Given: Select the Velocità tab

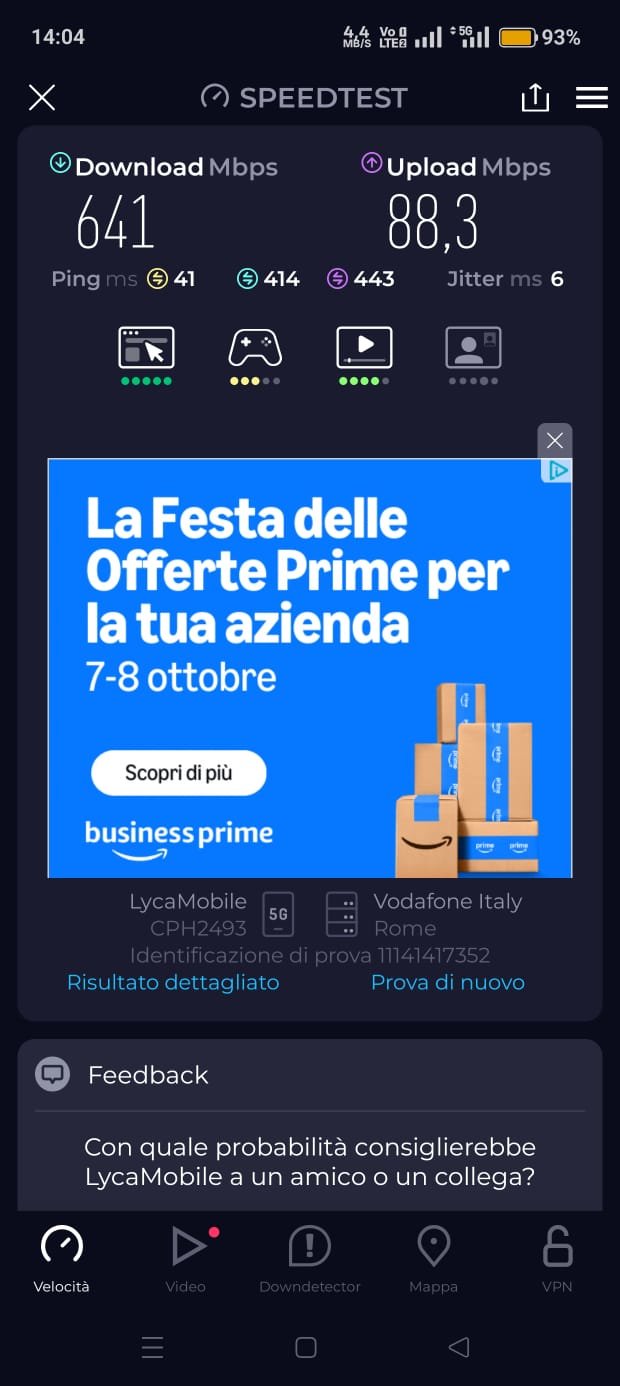Looking at the screenshot, I should point(62,1257).
